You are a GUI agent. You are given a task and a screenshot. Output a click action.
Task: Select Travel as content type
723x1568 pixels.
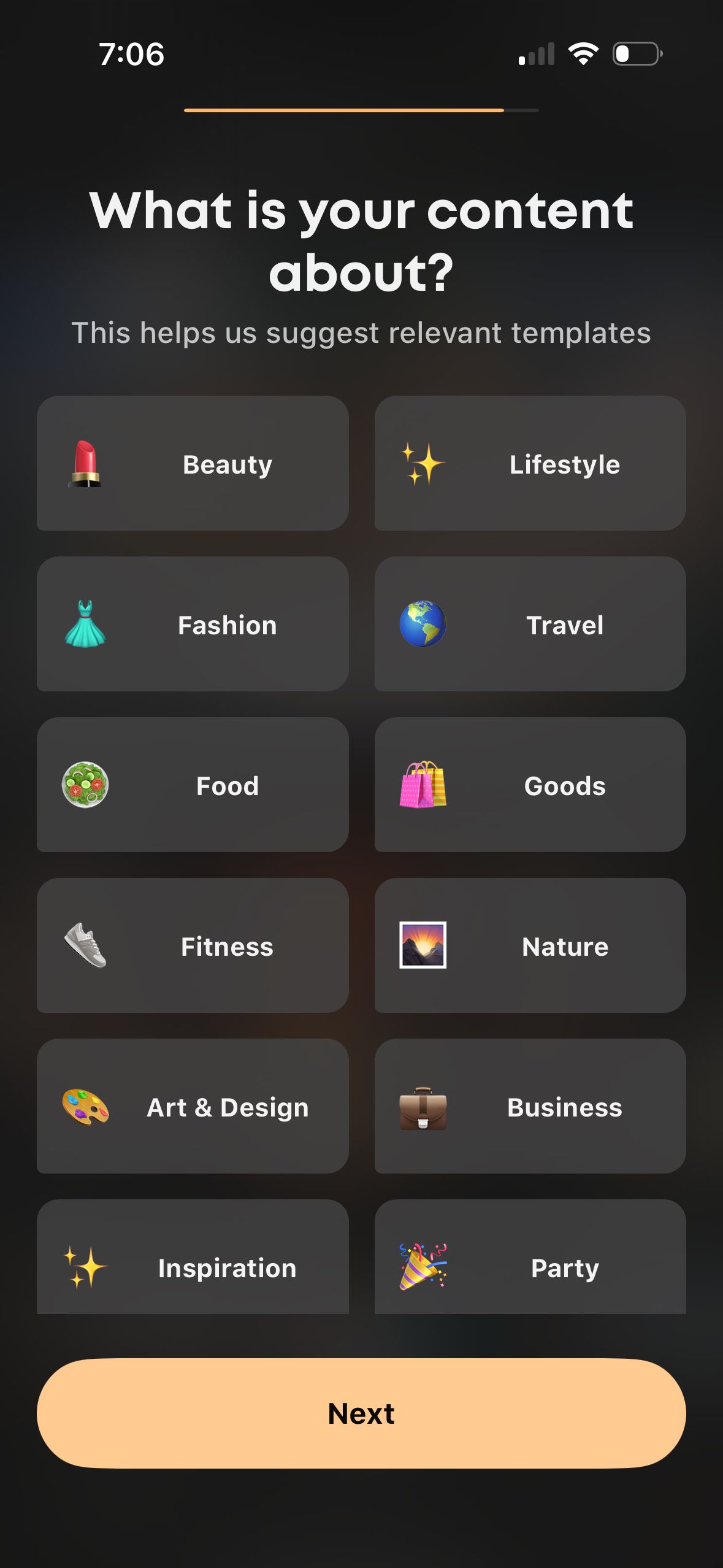point(530,624)
